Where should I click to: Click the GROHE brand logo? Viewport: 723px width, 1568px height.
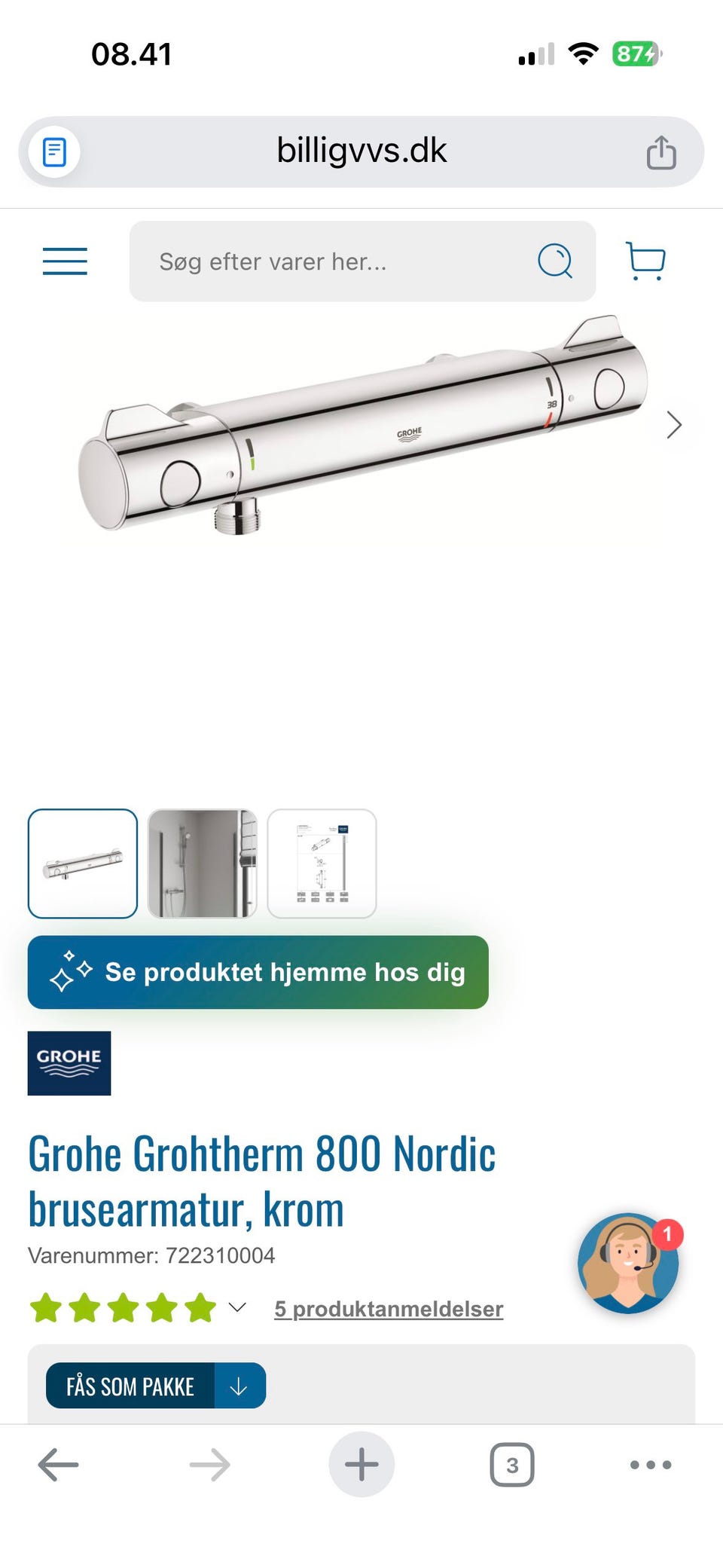coord(69,1064)
